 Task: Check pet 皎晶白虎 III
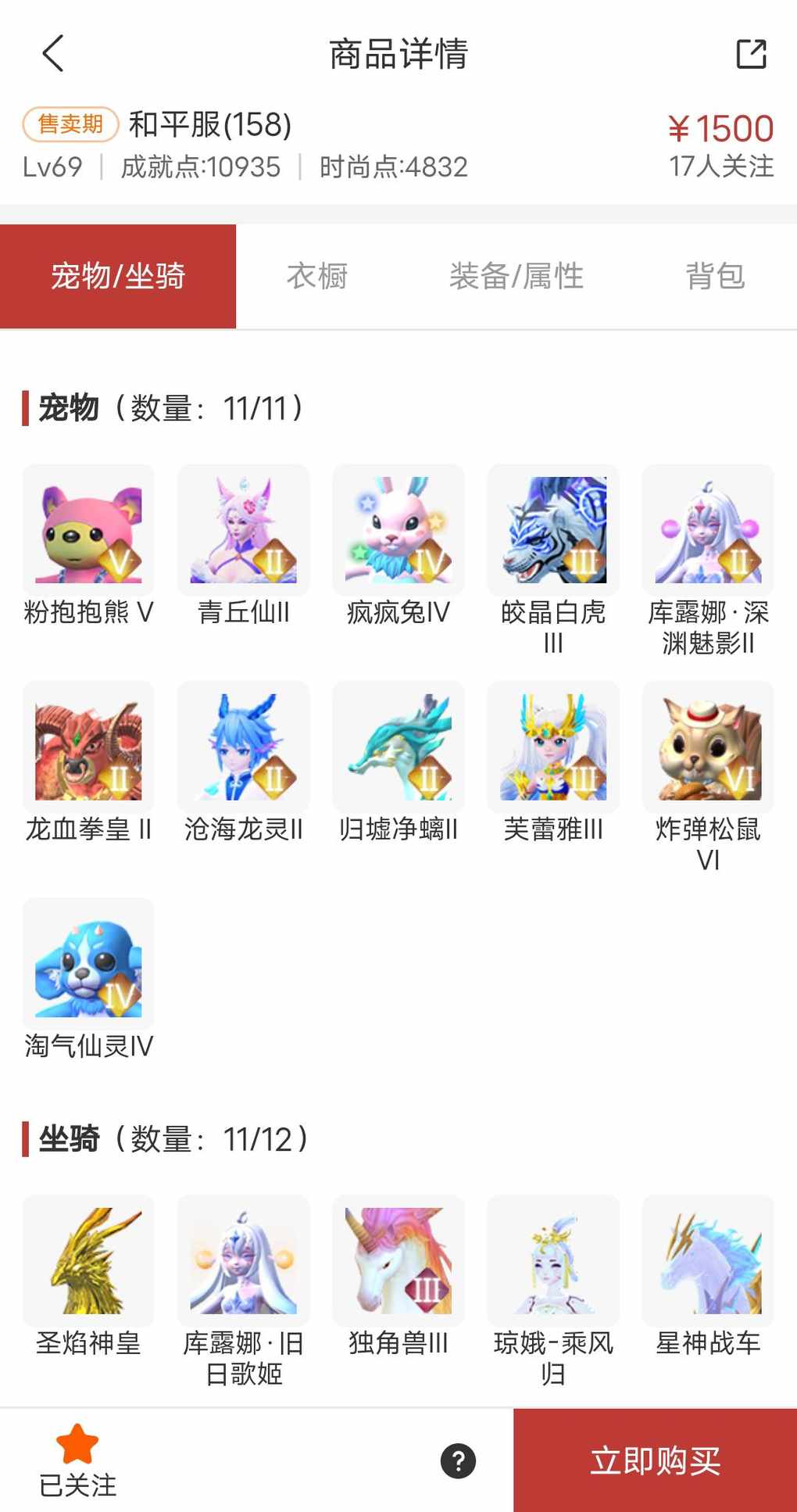coord(552,531)
